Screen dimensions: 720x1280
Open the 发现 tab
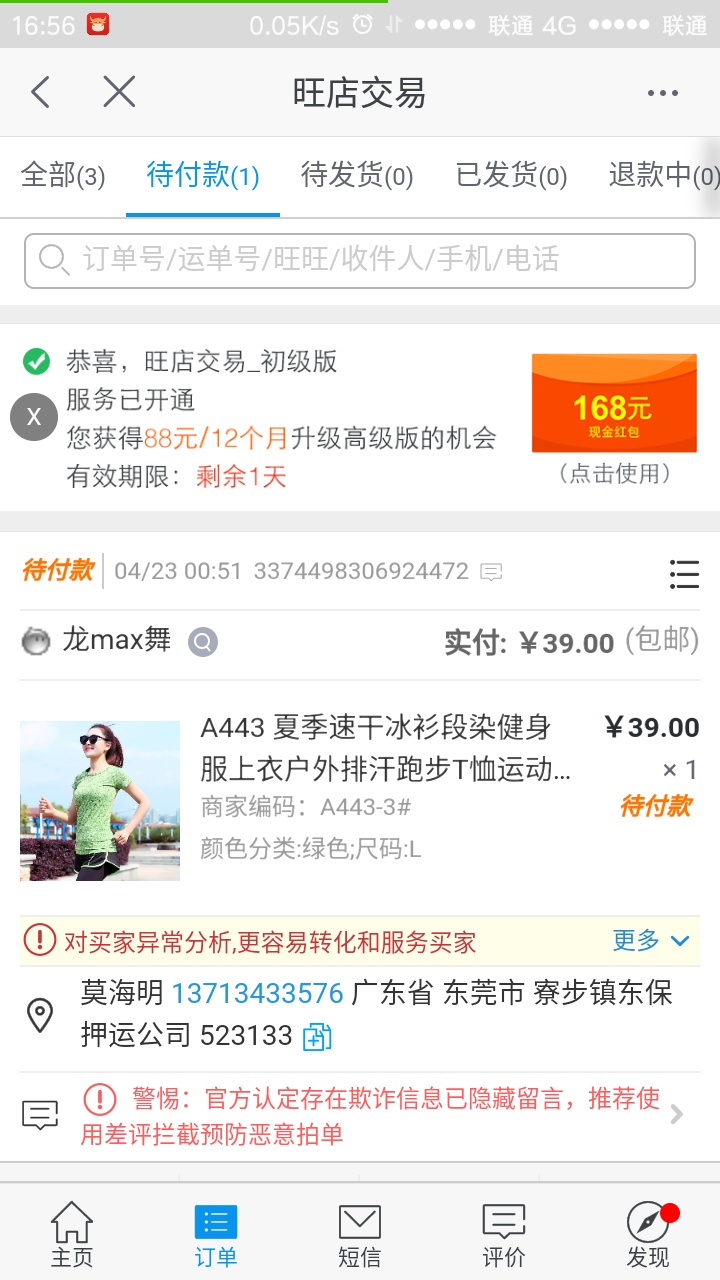coord(648,1235)
